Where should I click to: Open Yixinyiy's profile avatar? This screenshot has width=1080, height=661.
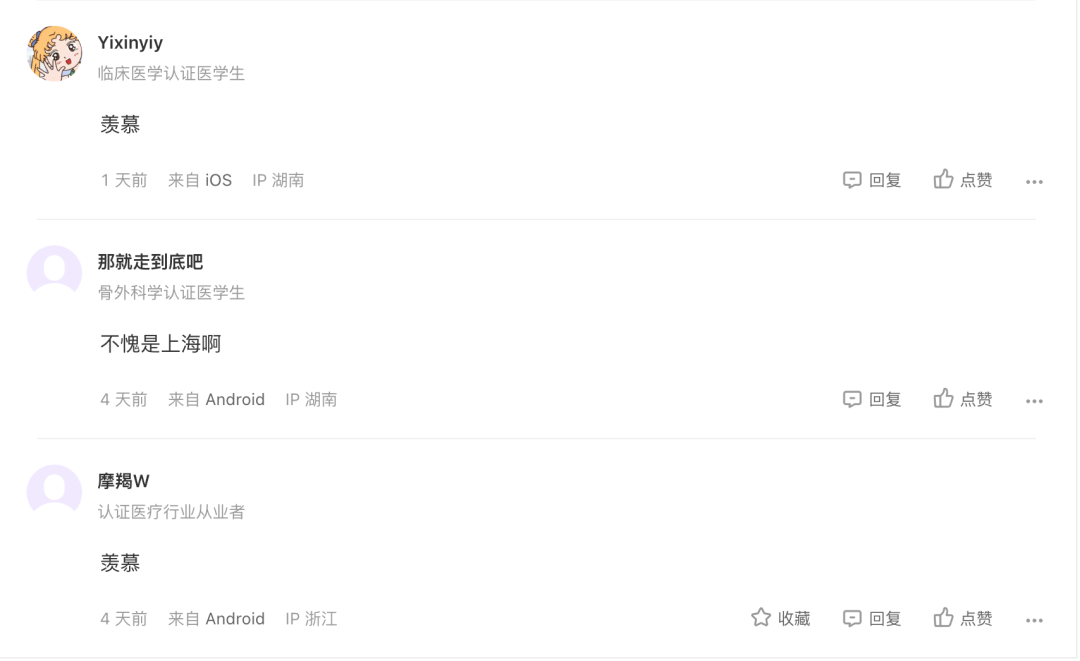tap(54, 54)
